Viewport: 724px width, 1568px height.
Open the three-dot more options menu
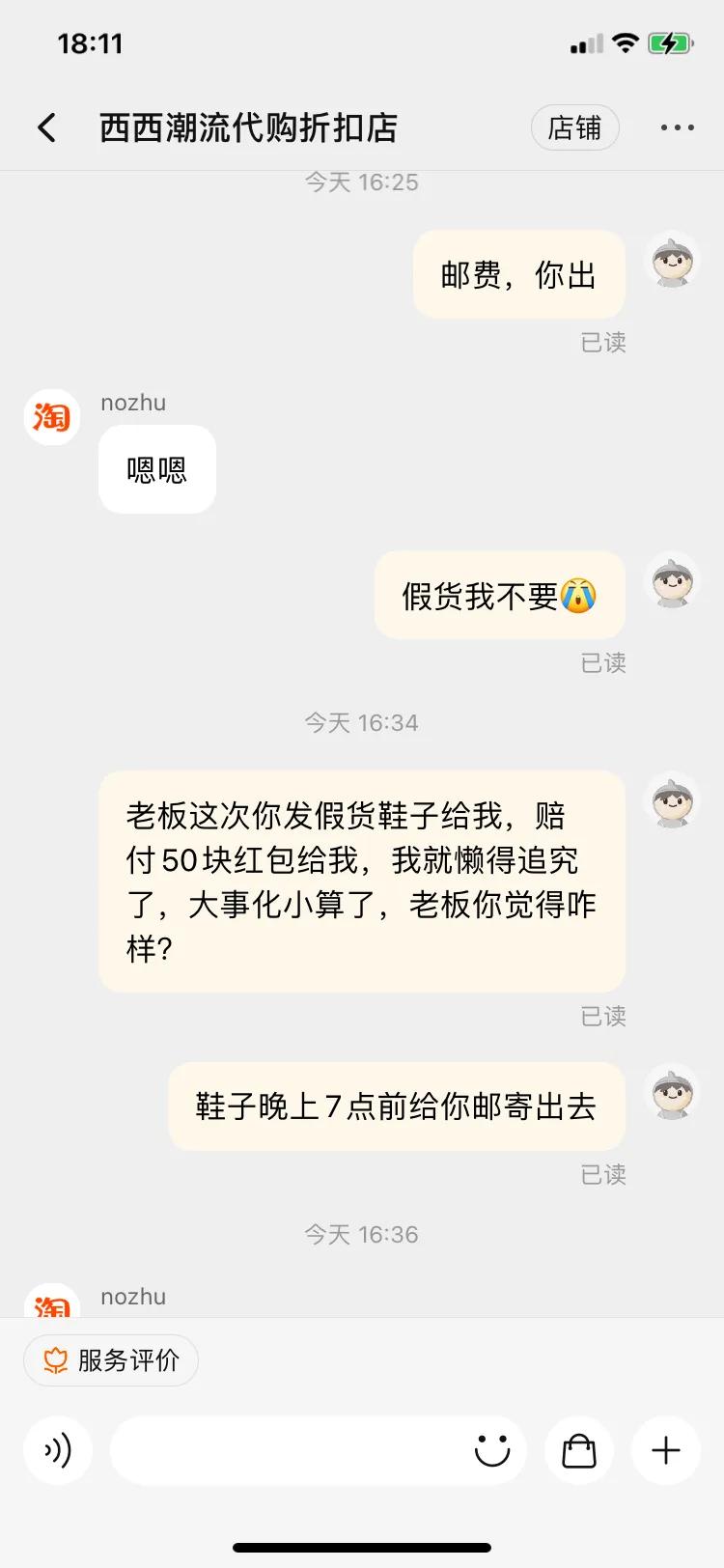pyautogui.click(x=677, y=126)
